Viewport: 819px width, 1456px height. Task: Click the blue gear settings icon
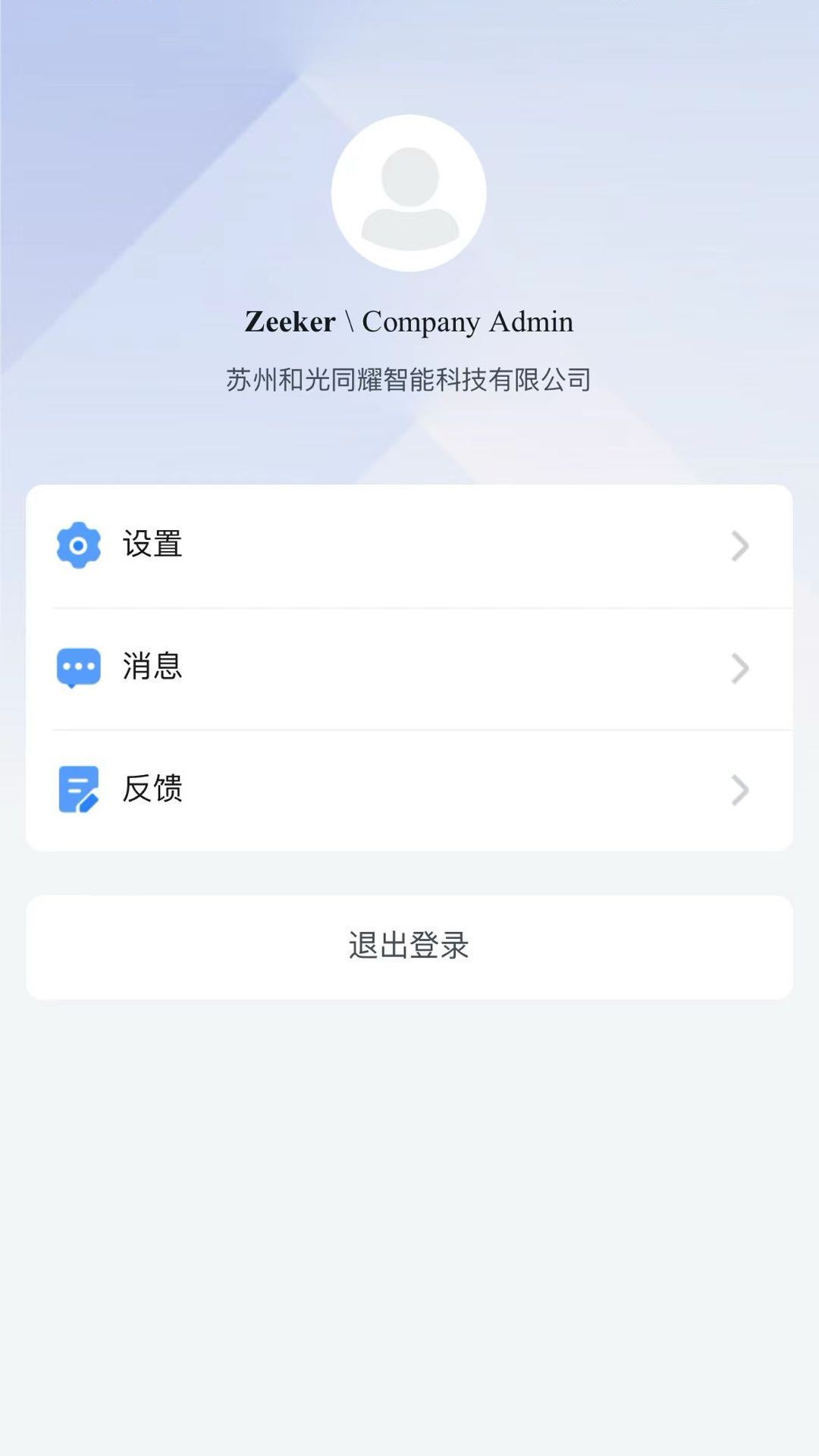coord(79,544)
